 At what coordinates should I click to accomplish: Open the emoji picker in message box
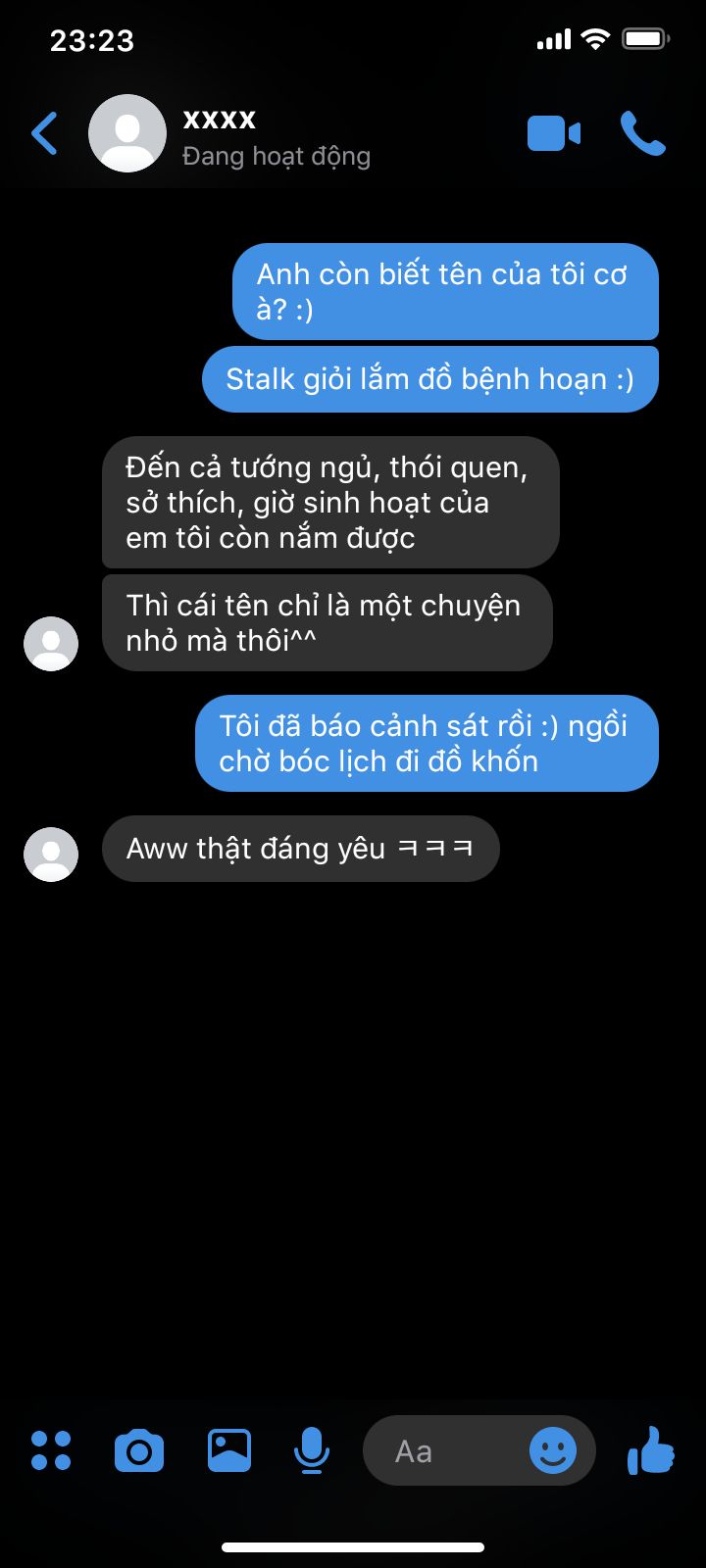pos(553,1450)
